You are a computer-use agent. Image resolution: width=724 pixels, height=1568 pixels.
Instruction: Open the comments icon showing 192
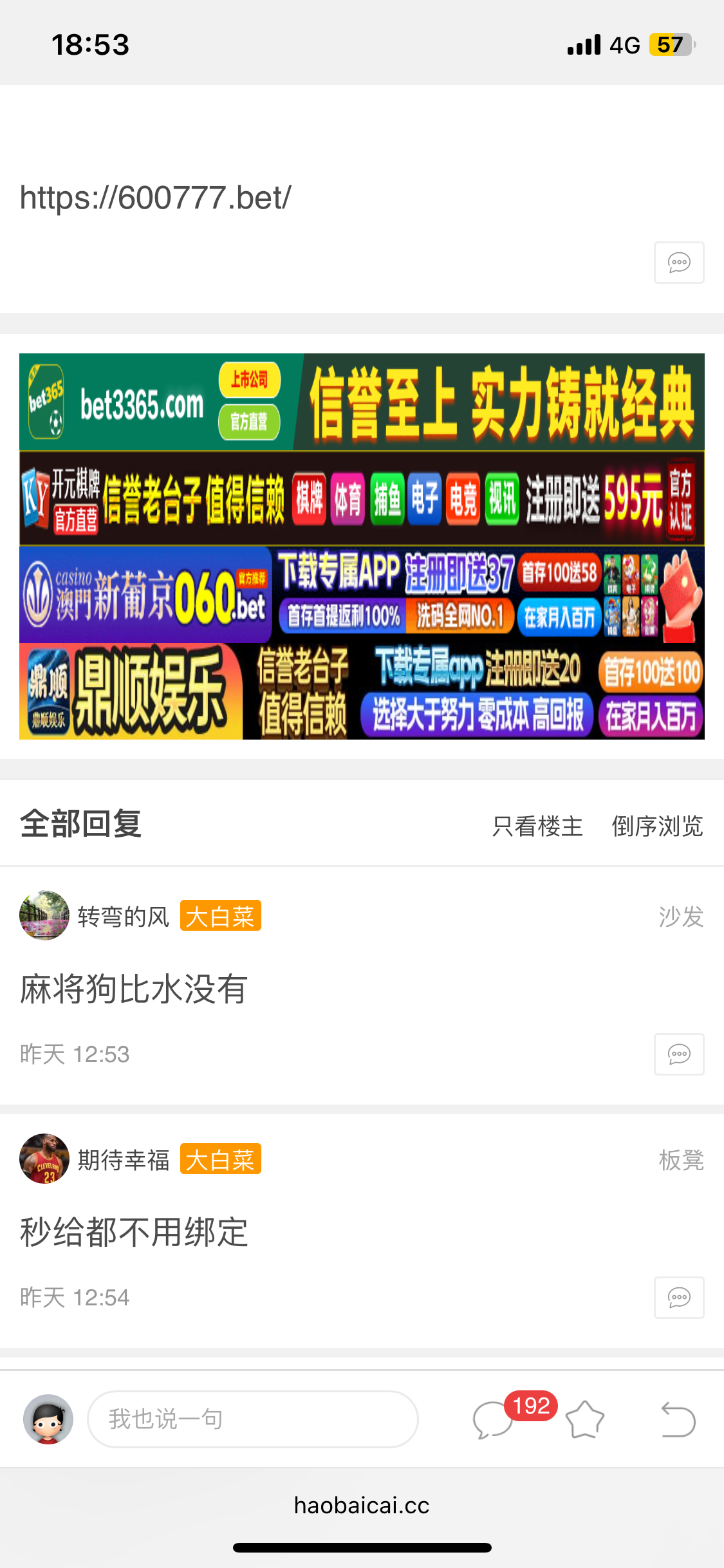[494, 1419]
